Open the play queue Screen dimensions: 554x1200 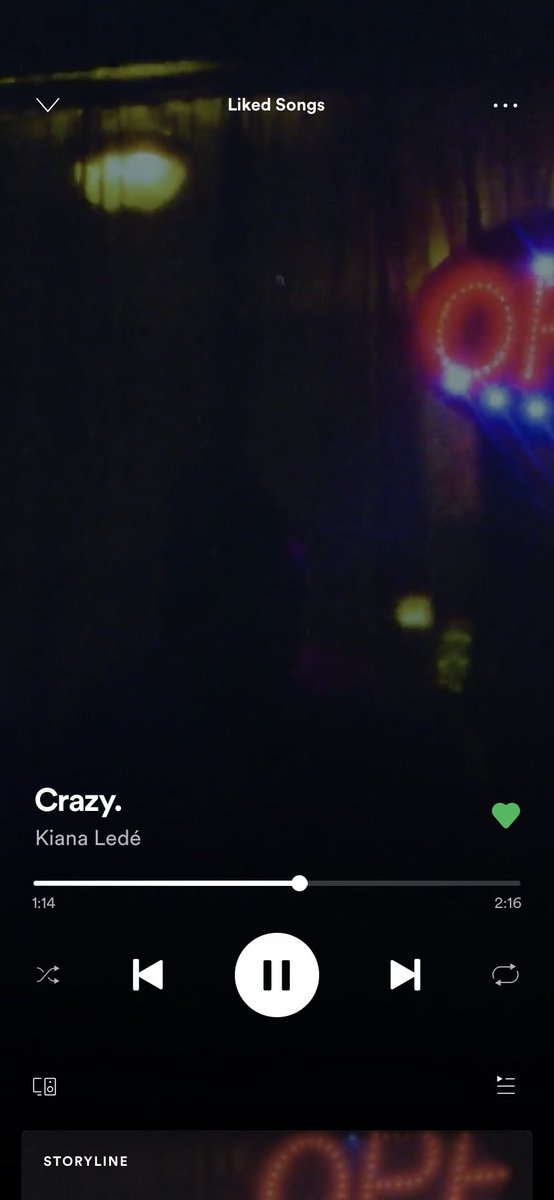506,1086
